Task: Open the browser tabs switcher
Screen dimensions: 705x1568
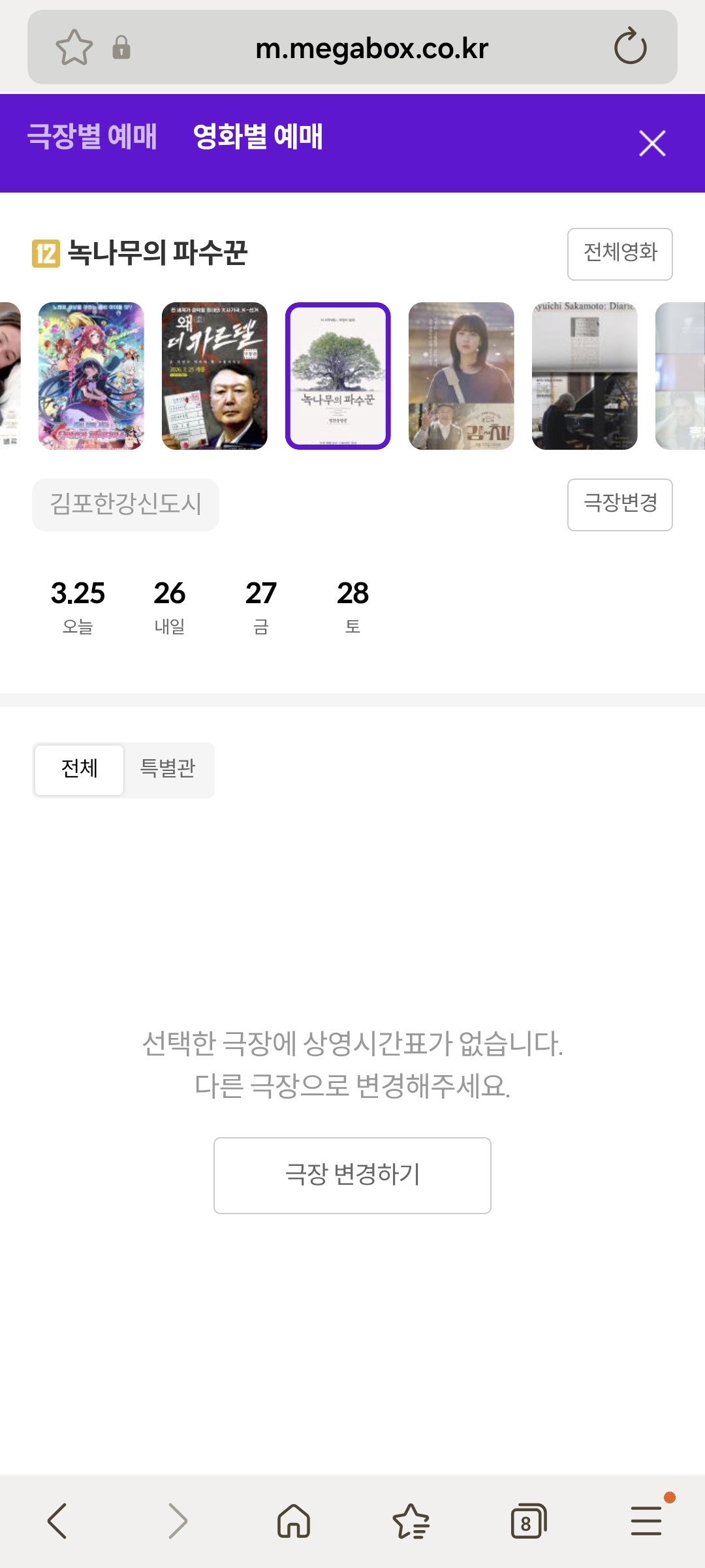Action: click(527, 1522)
